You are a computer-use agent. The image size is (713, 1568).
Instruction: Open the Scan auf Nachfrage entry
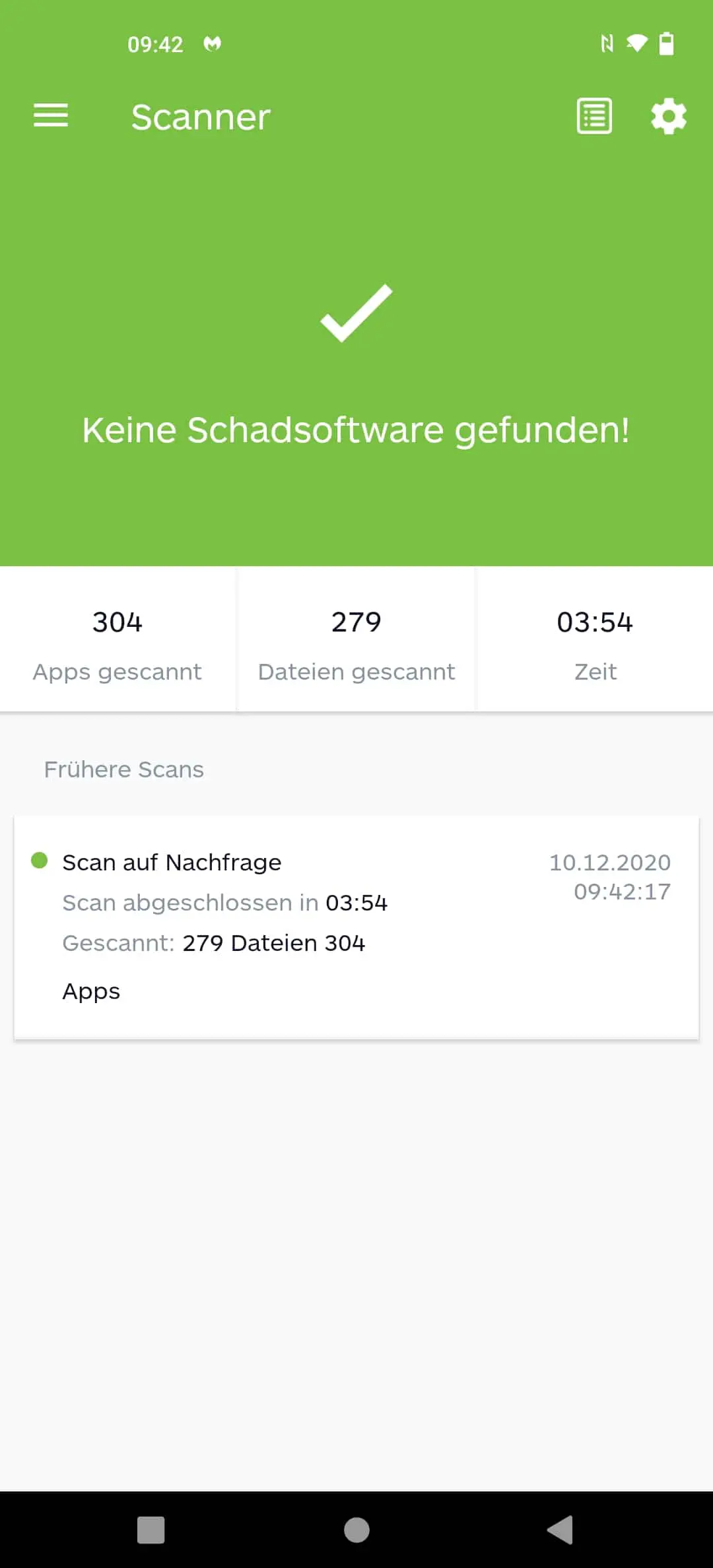pyautogui.click(x=356, y=927)
